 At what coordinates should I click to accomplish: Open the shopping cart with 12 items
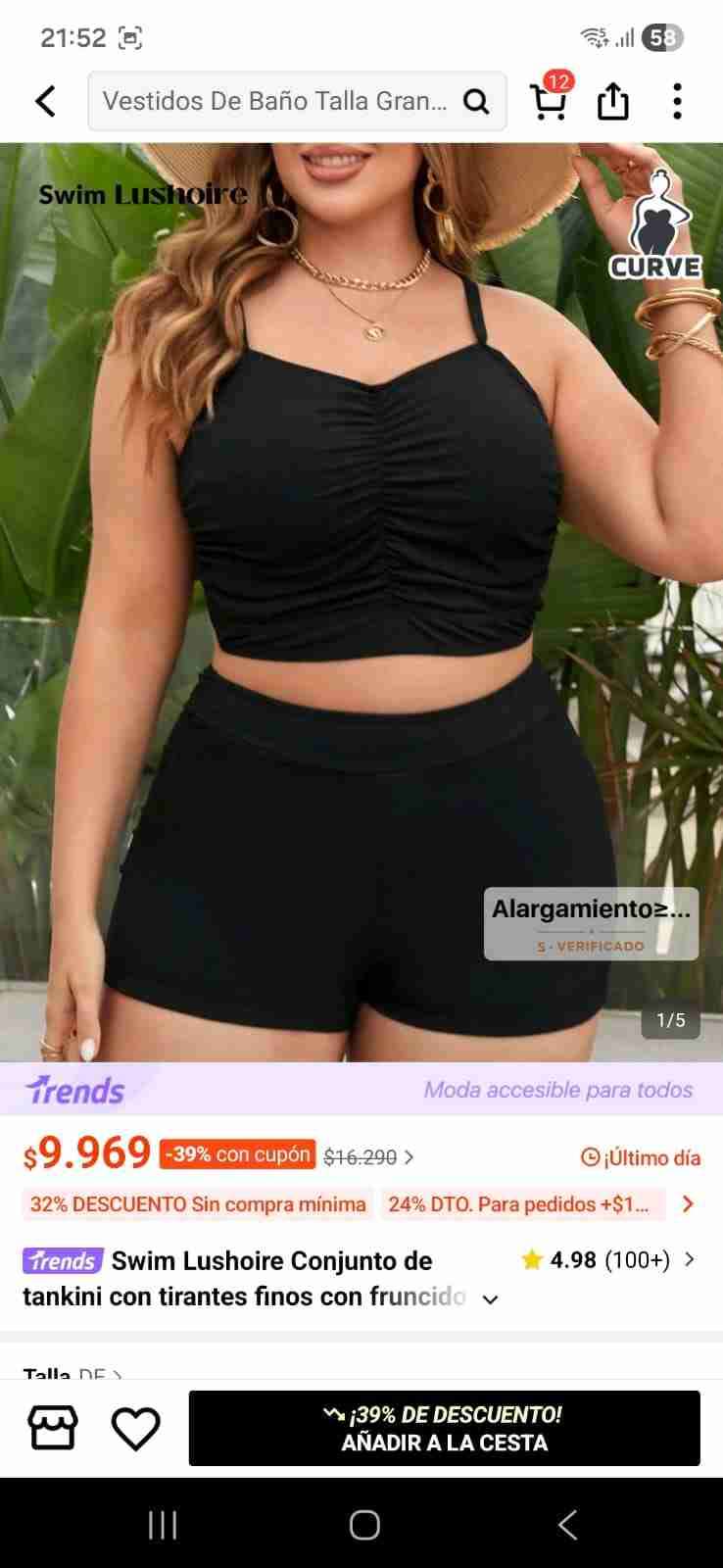coord(550,100)
